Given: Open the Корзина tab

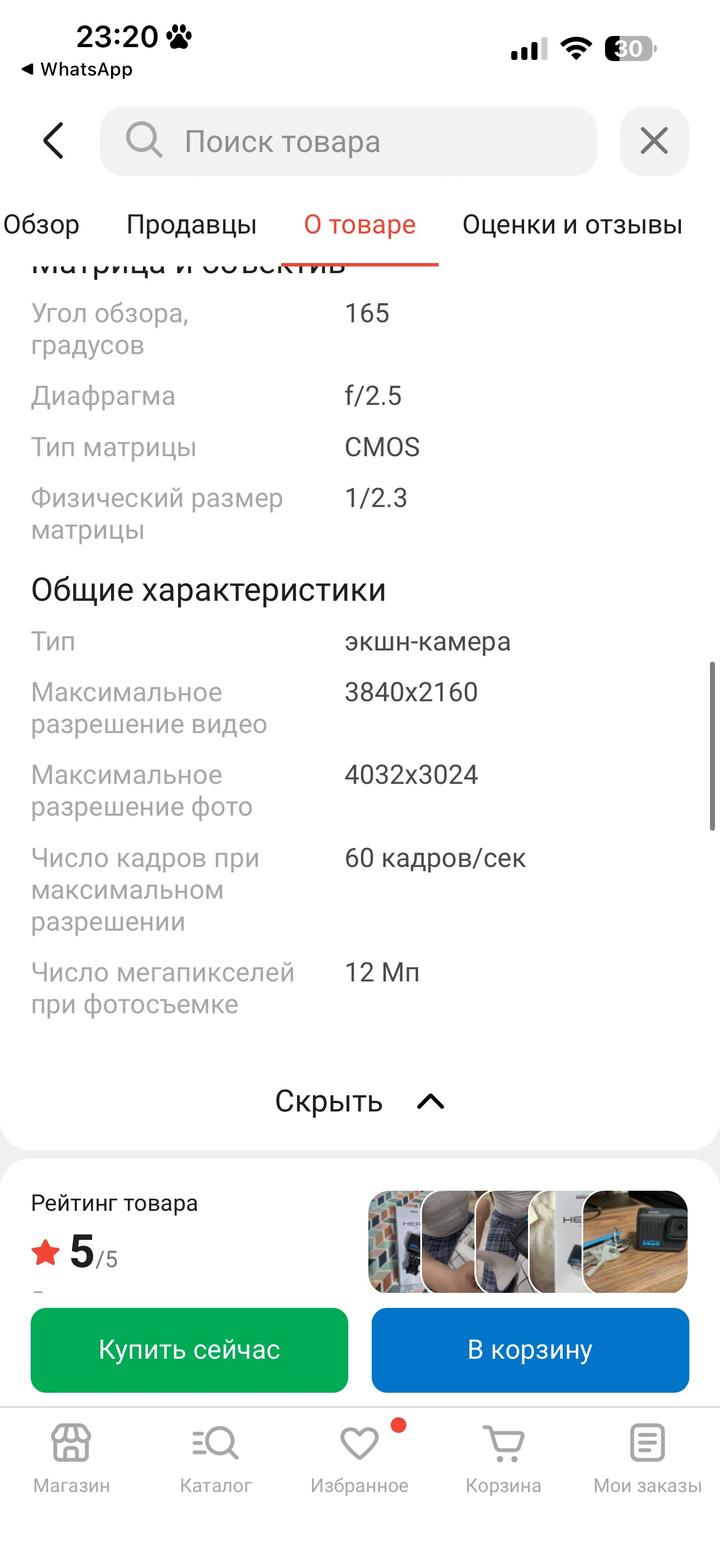Looking at the screenshot, I should (x=503, y=1458).
